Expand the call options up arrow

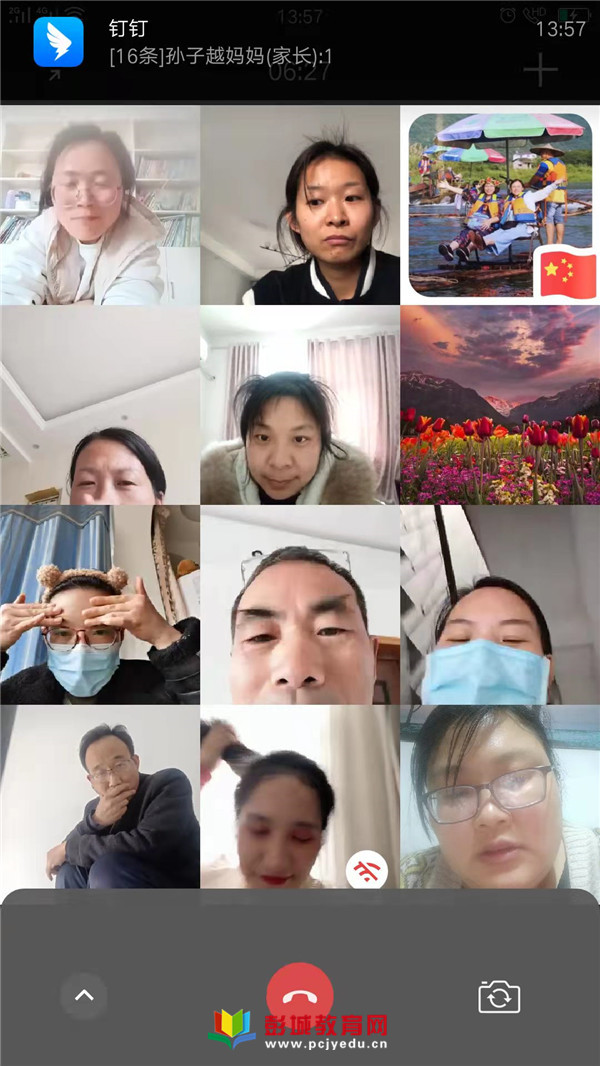[x=84, y=995]
